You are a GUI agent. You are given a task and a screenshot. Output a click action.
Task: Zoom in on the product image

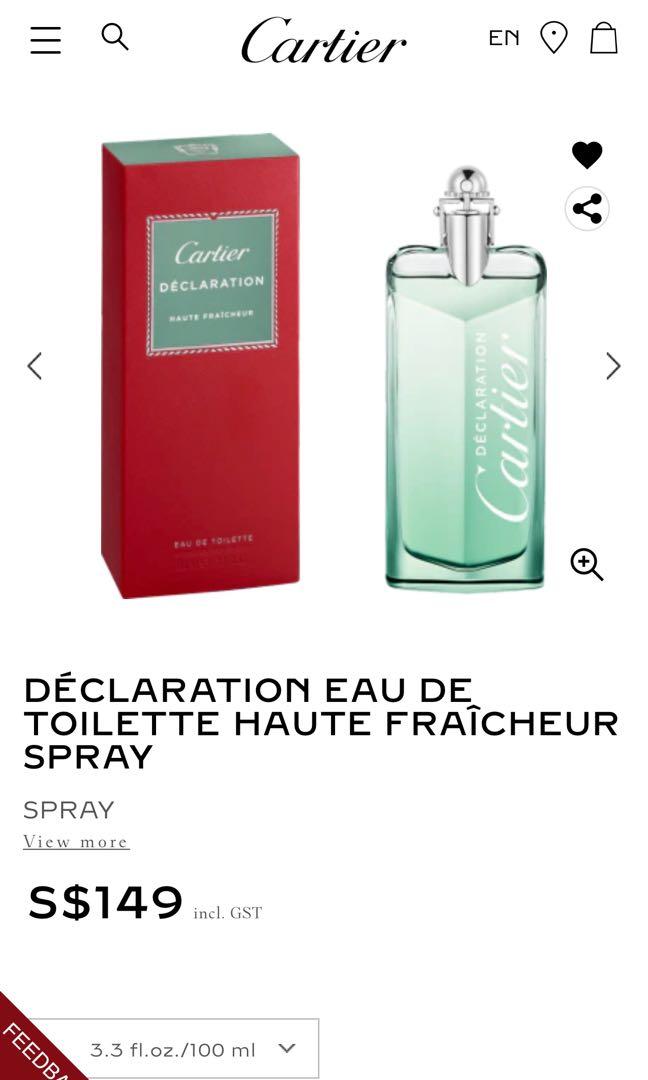[587, 564]
